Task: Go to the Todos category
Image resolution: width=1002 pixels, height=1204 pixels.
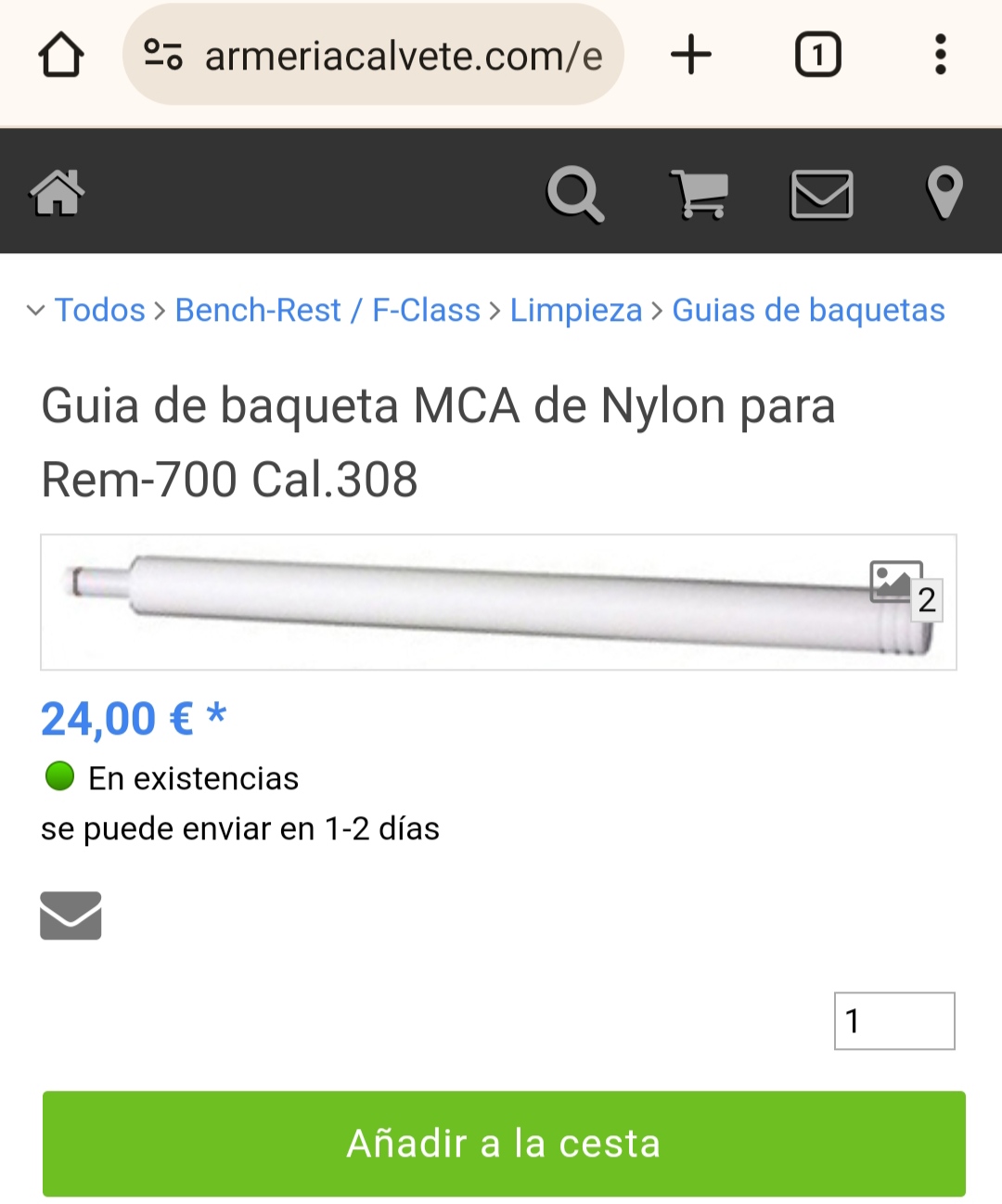Action: coord(100,311)
